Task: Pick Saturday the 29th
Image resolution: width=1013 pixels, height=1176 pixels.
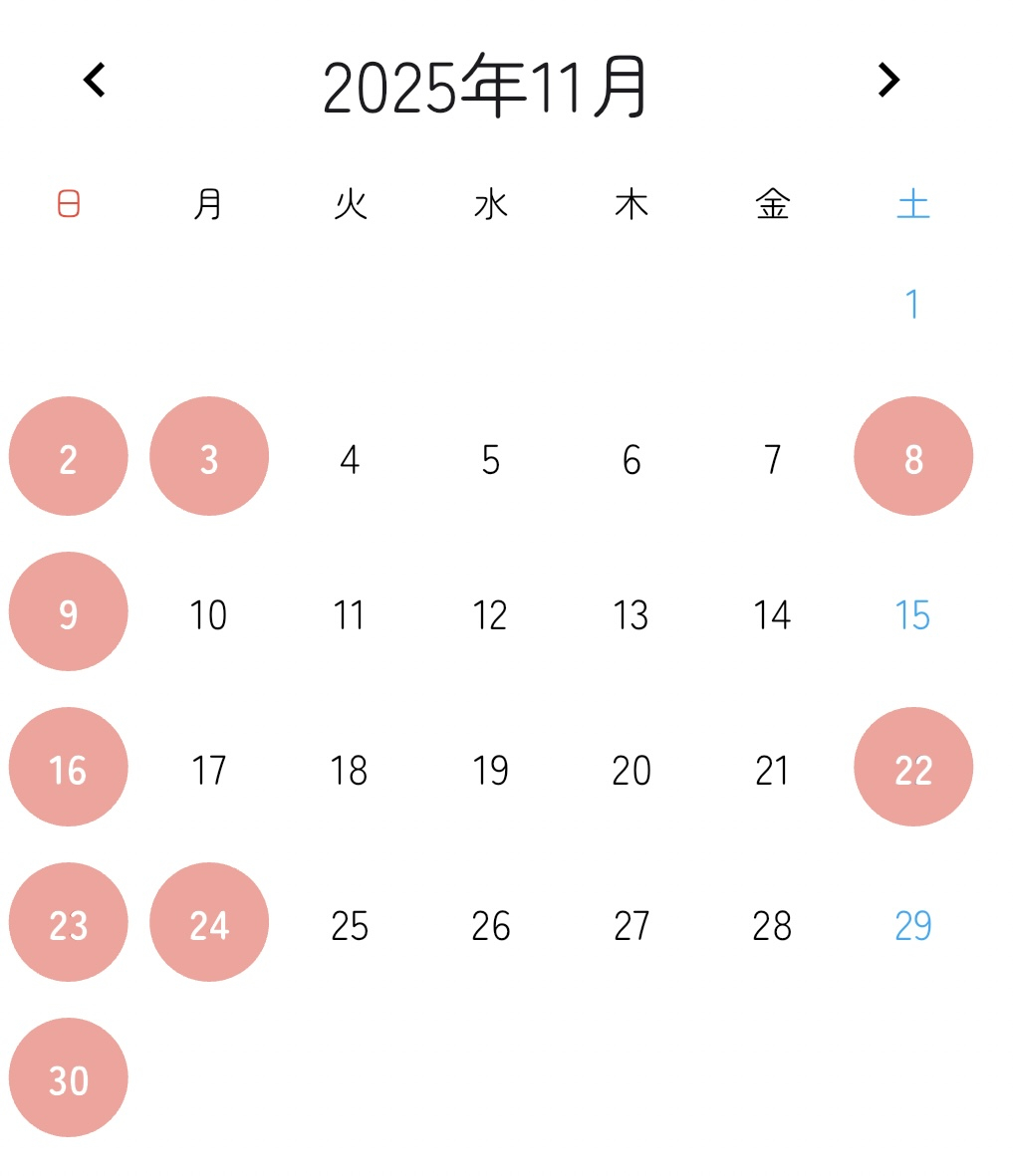Action: point(912,926)
